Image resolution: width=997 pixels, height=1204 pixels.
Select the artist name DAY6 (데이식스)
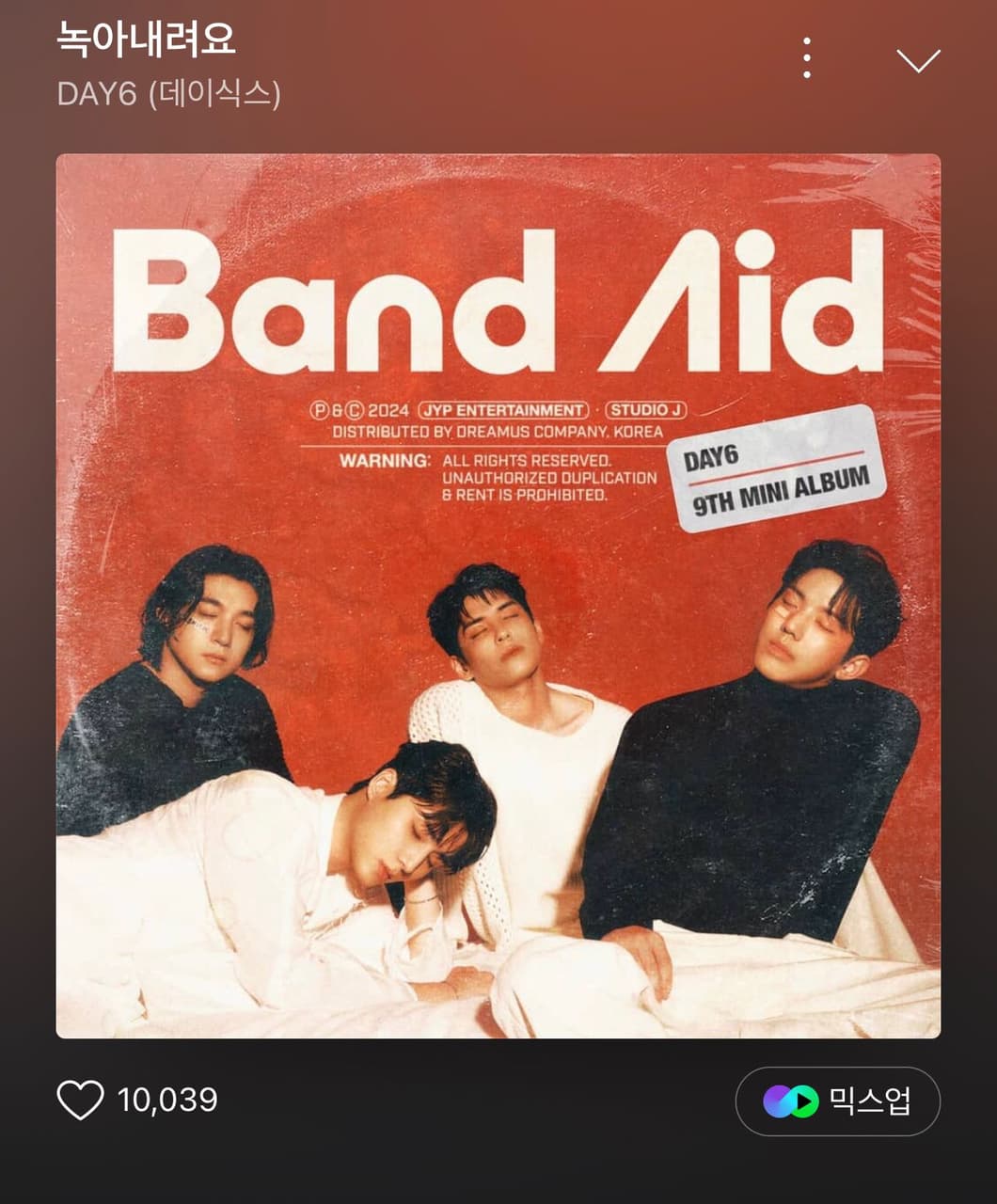tap(169, 92)
